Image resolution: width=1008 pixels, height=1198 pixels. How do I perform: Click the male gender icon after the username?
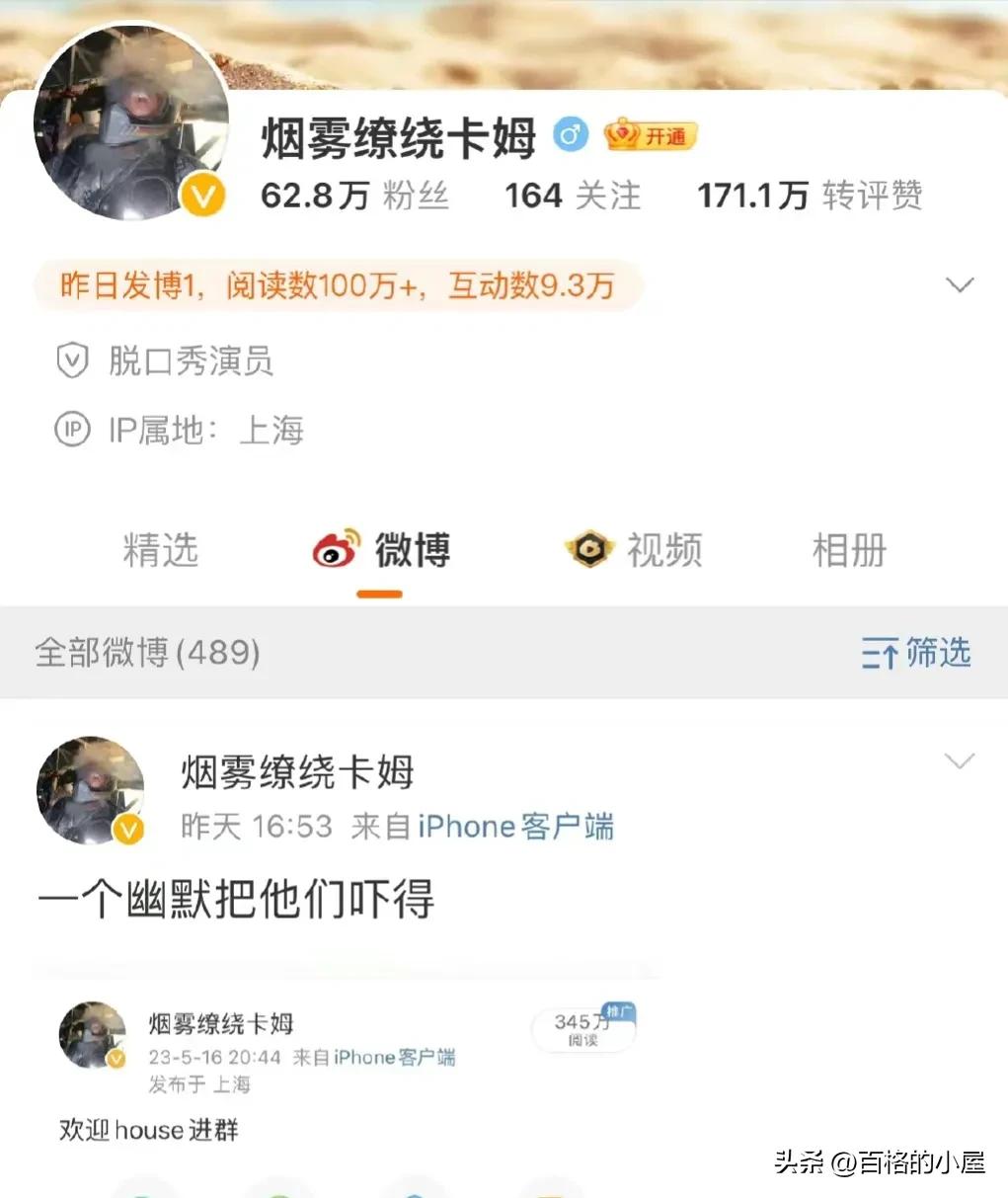click(x=570, y=133)
